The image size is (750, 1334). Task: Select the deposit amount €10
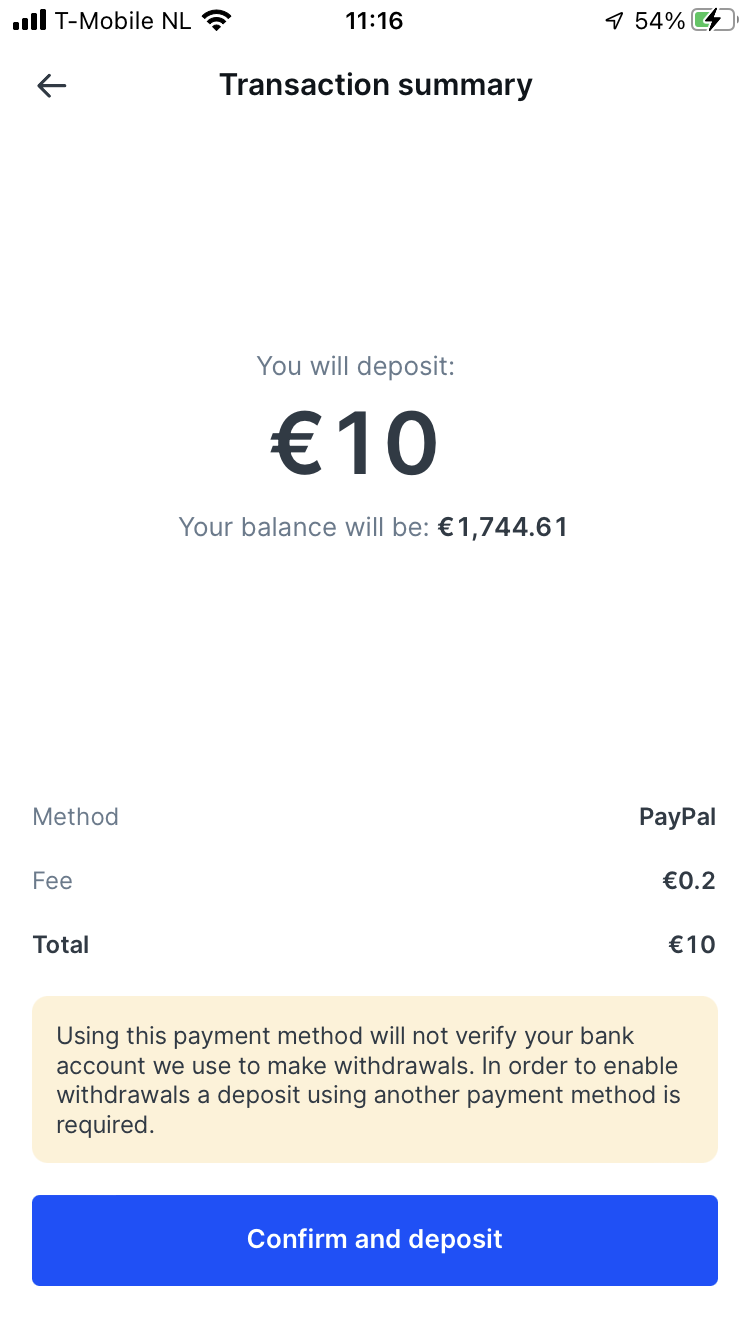coord(354,441)
